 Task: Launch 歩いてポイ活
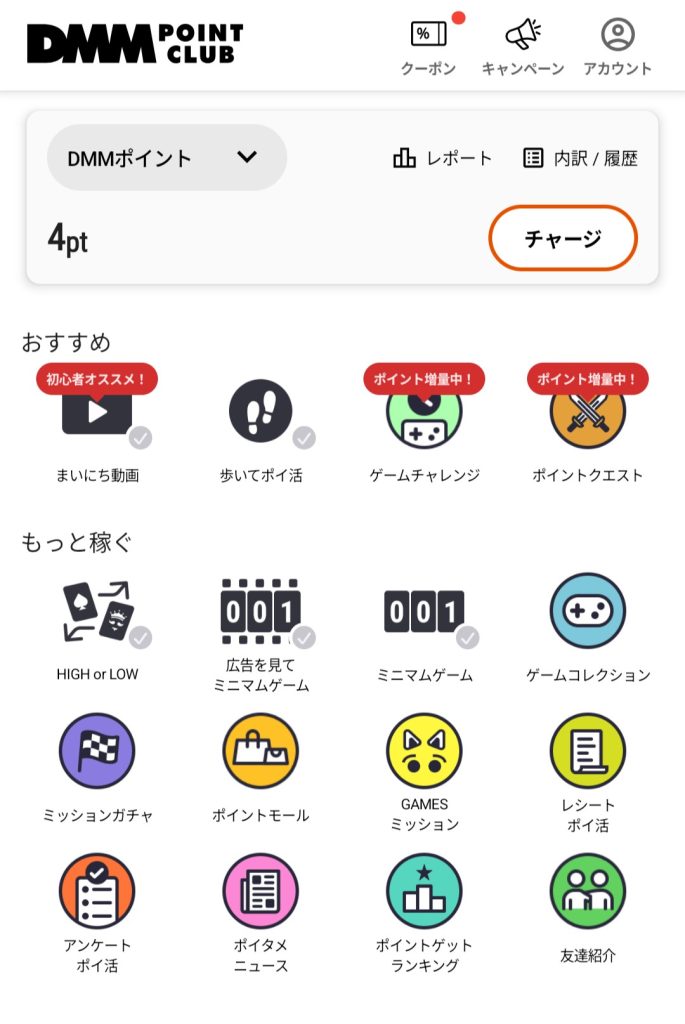pyautogui.click(x=261, y=419)
